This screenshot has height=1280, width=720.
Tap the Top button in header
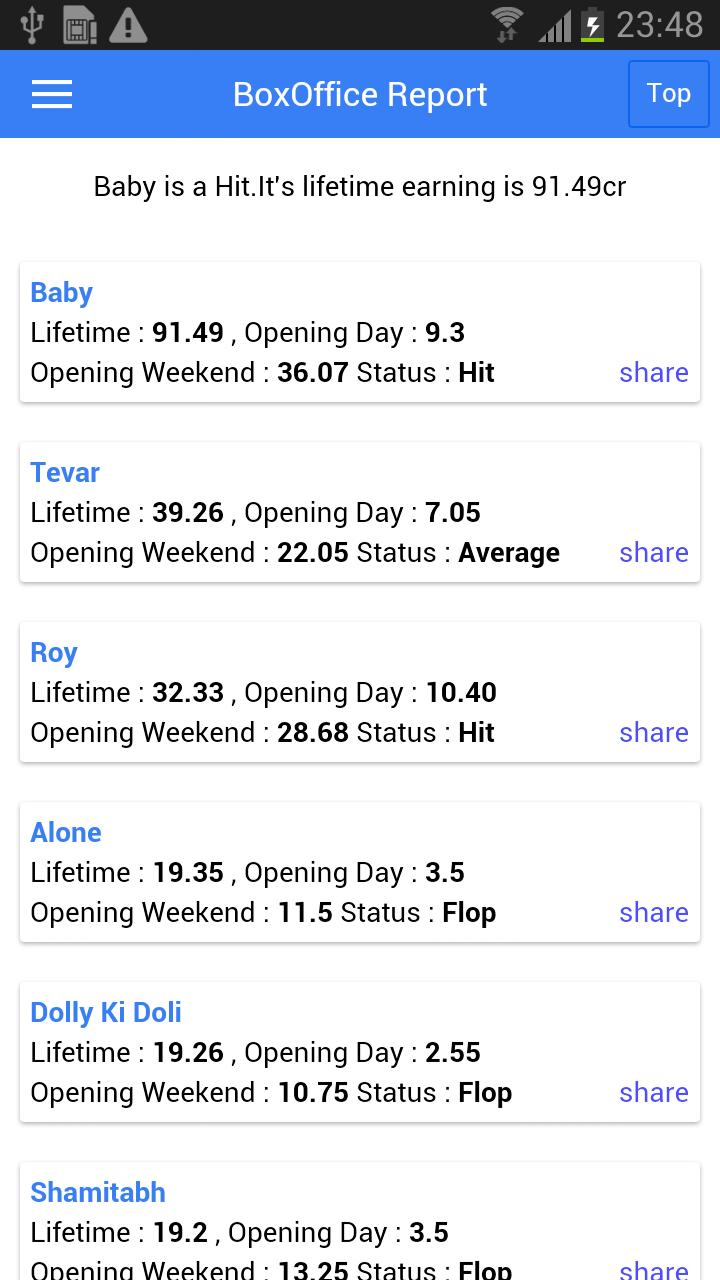tap(668, 93)
